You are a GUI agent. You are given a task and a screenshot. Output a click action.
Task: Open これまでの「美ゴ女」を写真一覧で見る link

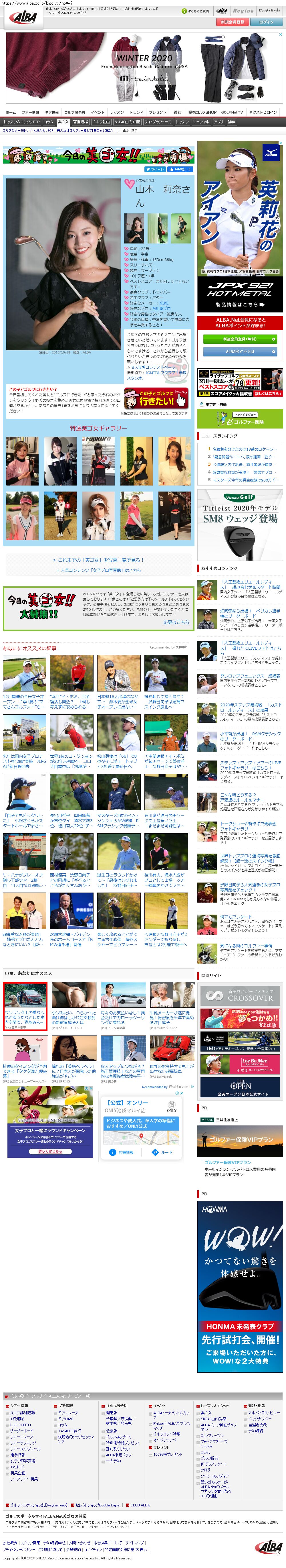pyautogui.click(x=98, y=559)
